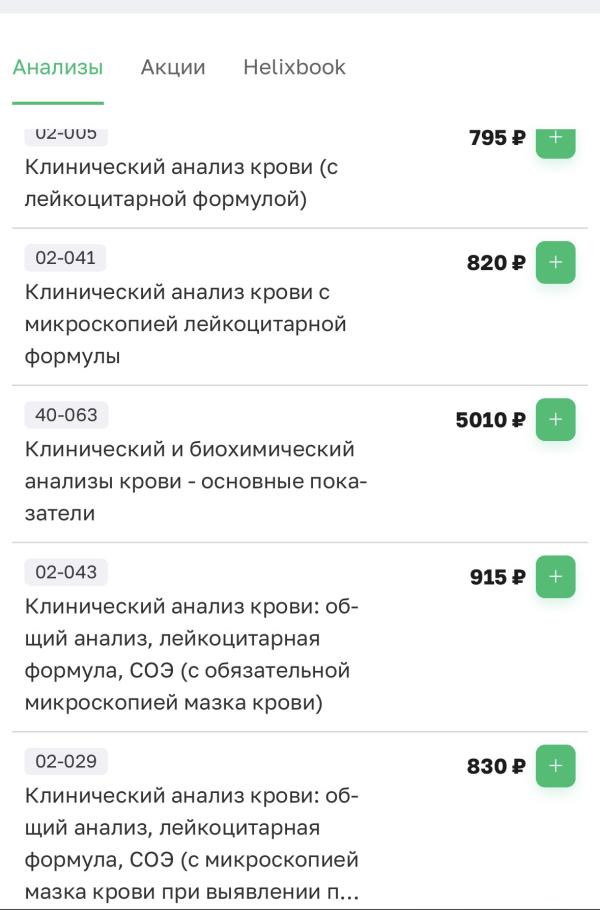Switch to the Helixbook tab
This screenshot has width=600, height=910.
(294, 68)
